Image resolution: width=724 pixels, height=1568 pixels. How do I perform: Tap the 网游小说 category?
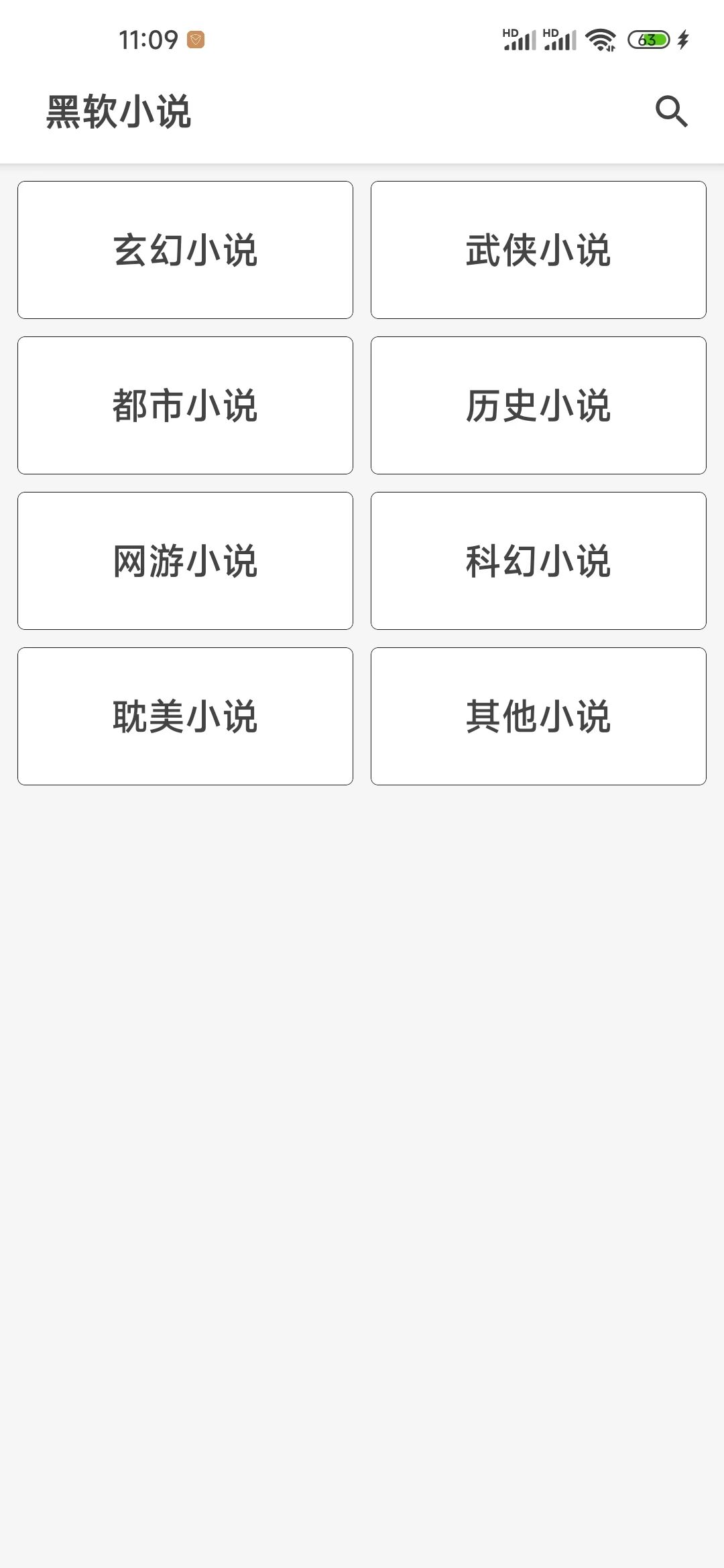[x=185, y=561]
